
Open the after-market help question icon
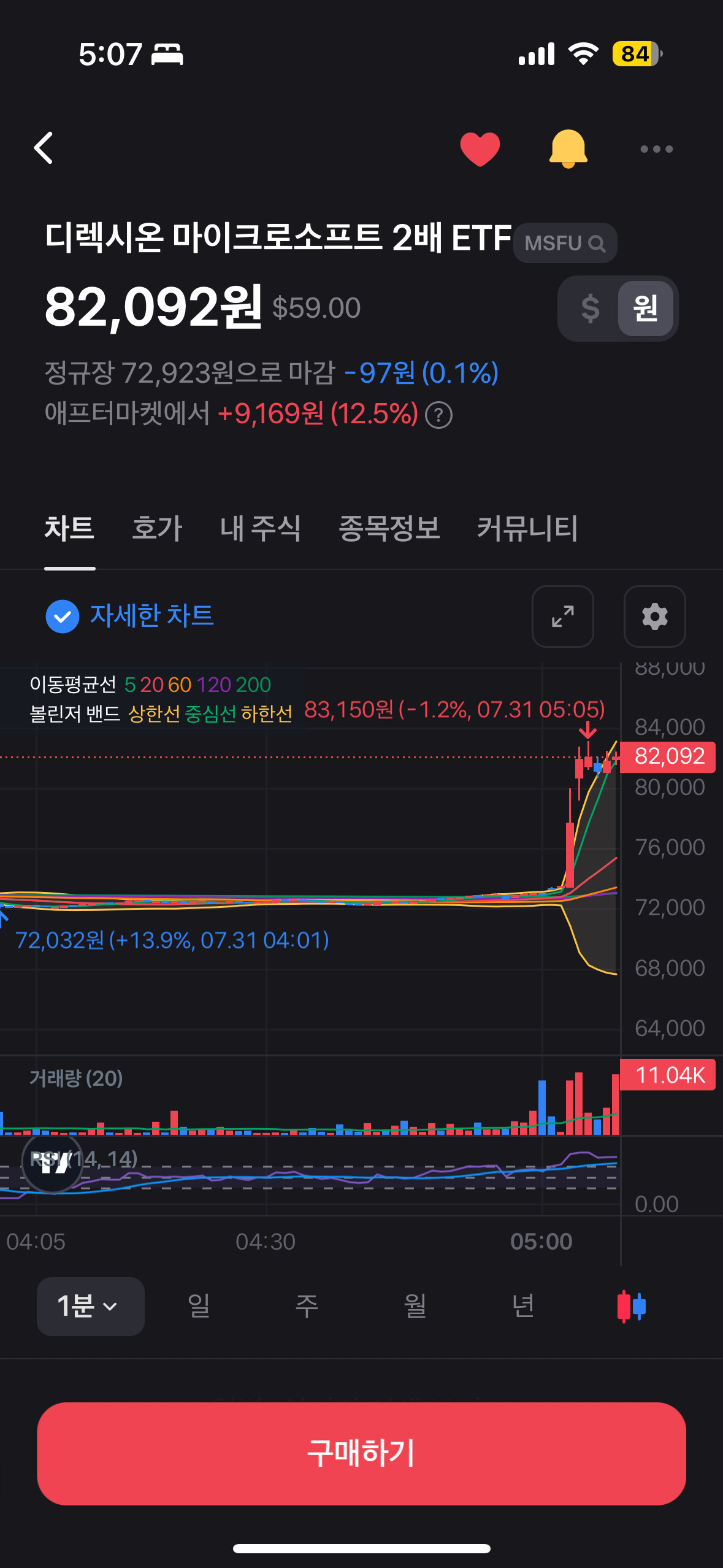(x=438, y=415)
